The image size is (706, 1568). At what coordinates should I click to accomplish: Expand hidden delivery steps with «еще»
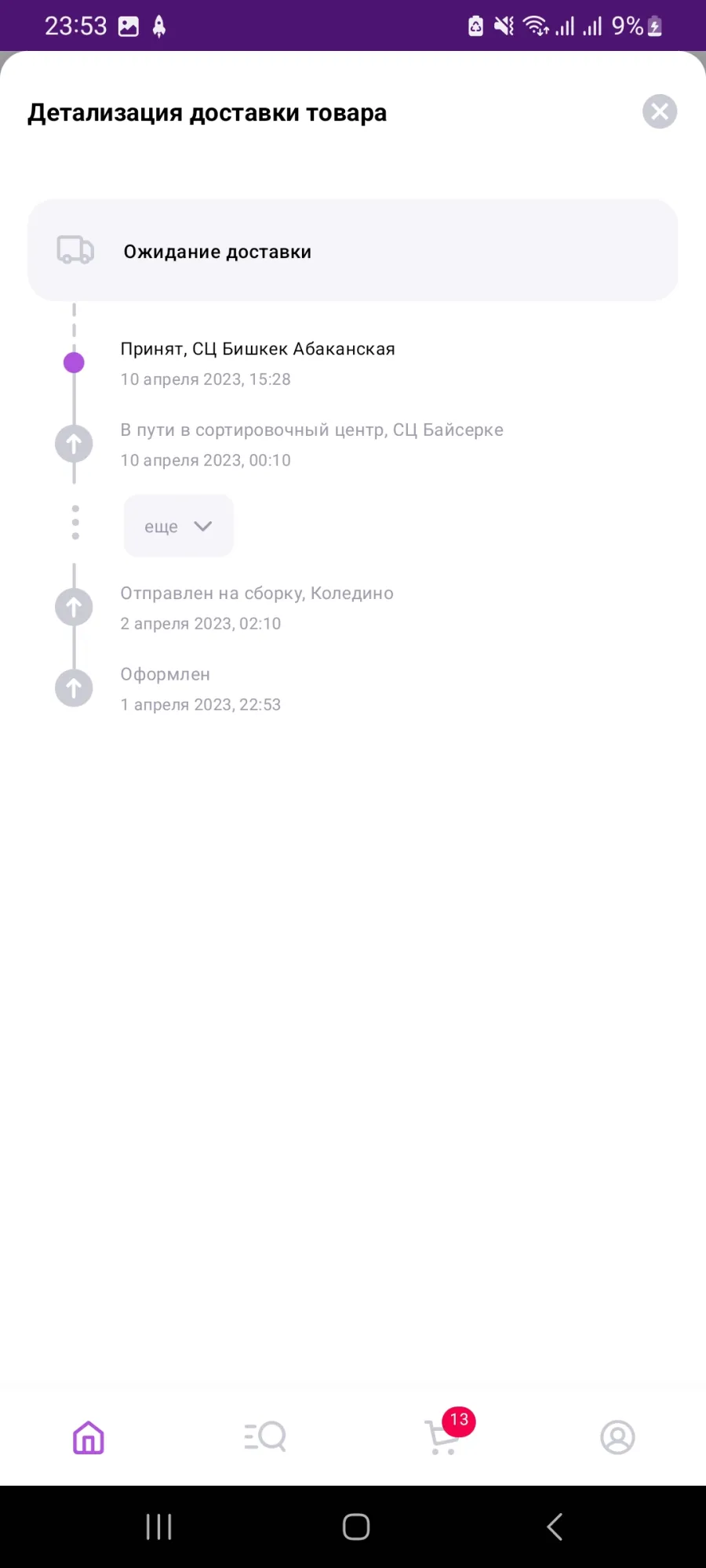(x=179, y=526)
